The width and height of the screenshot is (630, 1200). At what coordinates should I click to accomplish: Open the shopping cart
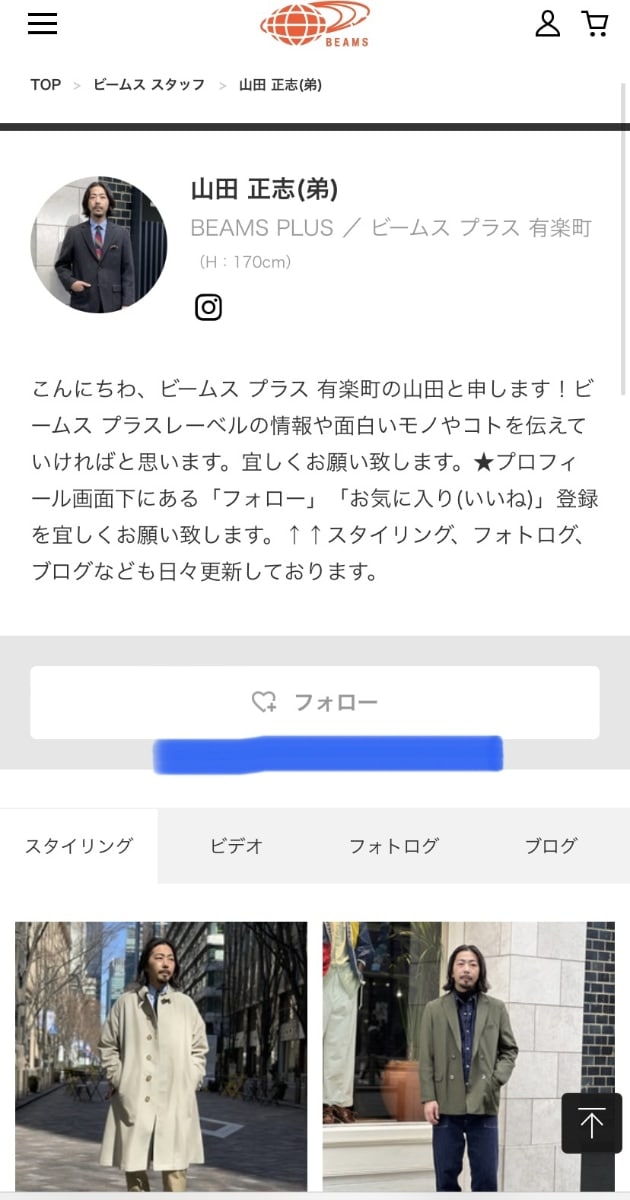point(595,24)
